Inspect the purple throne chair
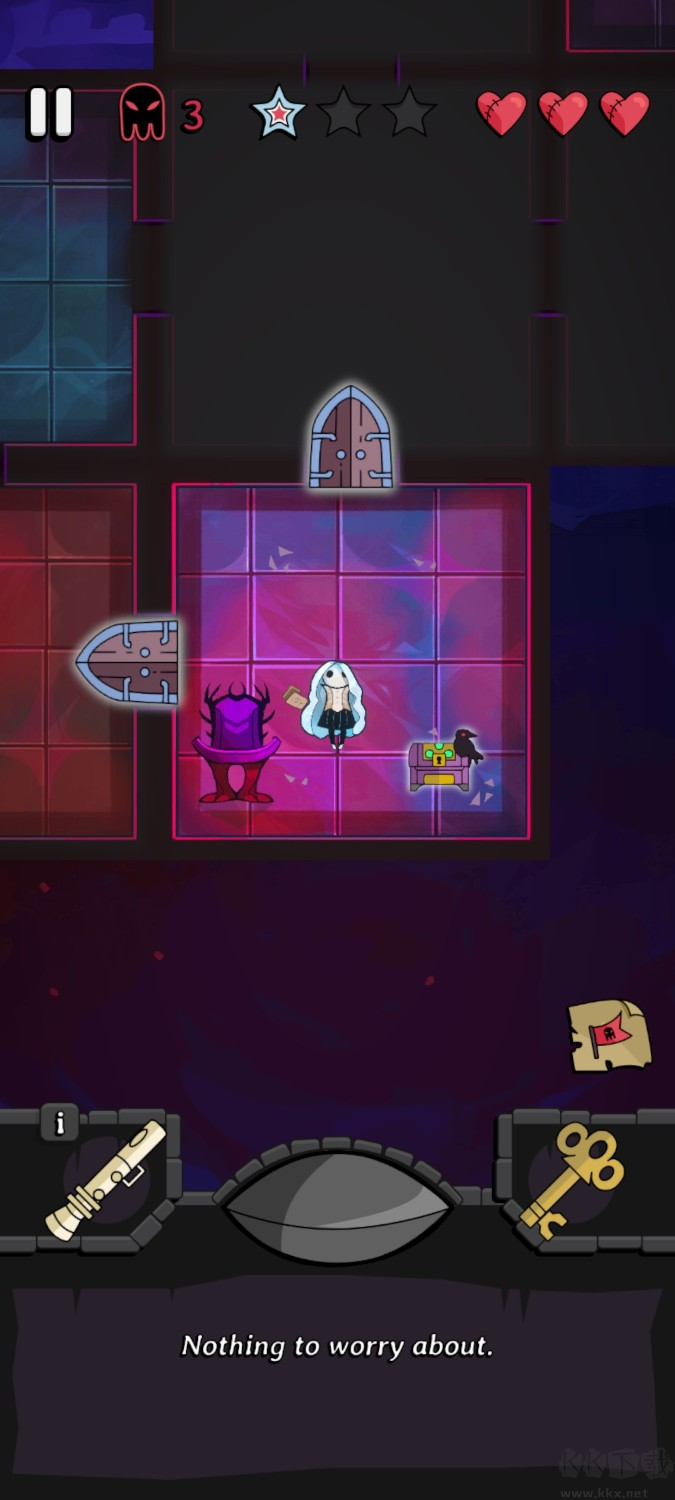This screenshot has height=1500, width=675. [236, 742]
